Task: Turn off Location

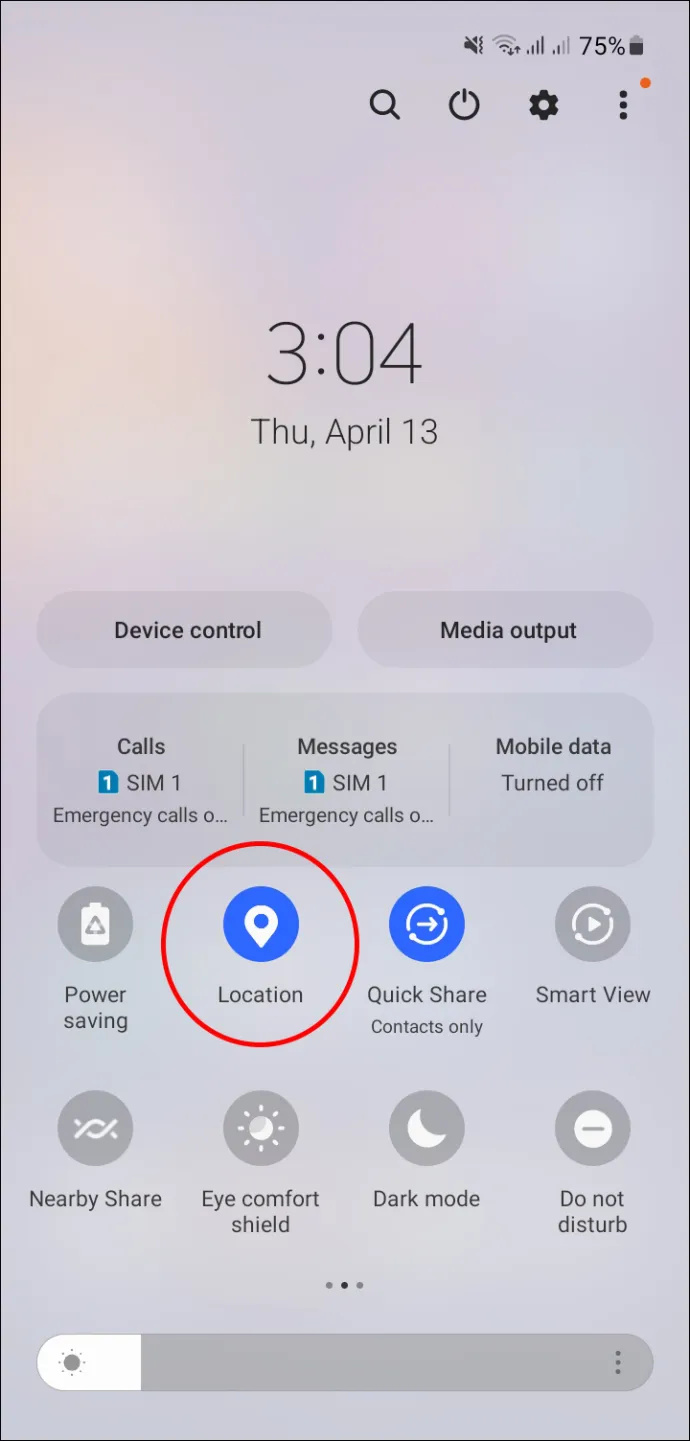Action: click(x=261, y=925)
